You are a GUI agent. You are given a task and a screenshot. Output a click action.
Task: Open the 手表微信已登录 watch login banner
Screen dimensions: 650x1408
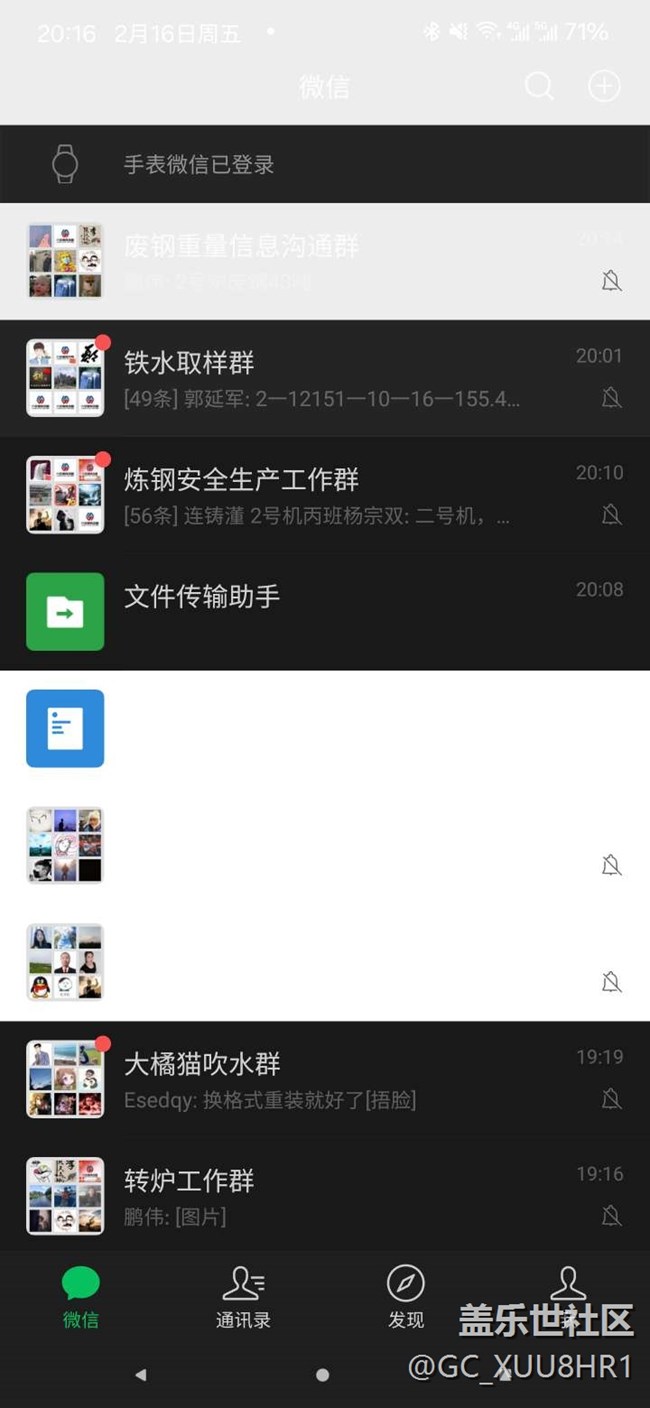click(325, 164)
